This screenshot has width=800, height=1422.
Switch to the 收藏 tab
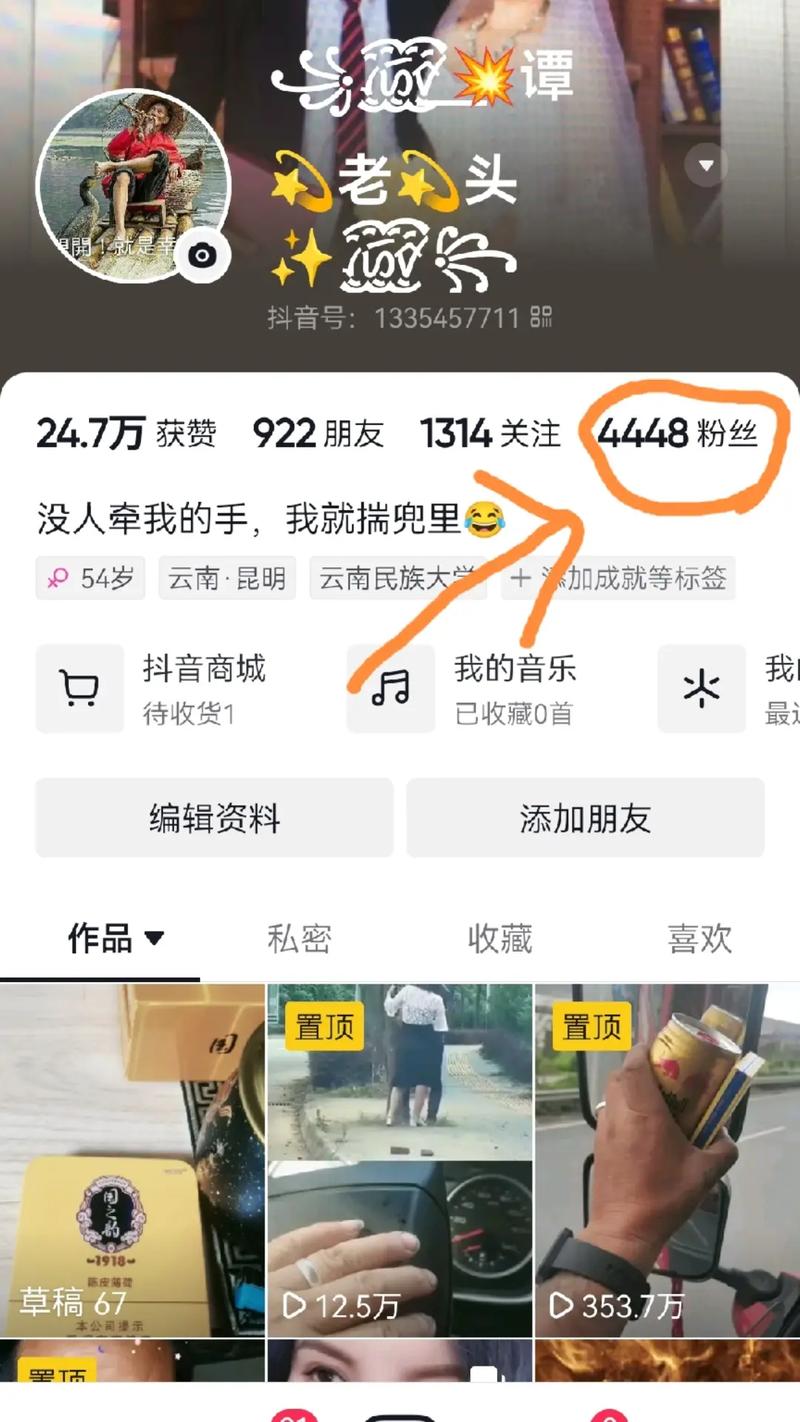coord(499,939)
